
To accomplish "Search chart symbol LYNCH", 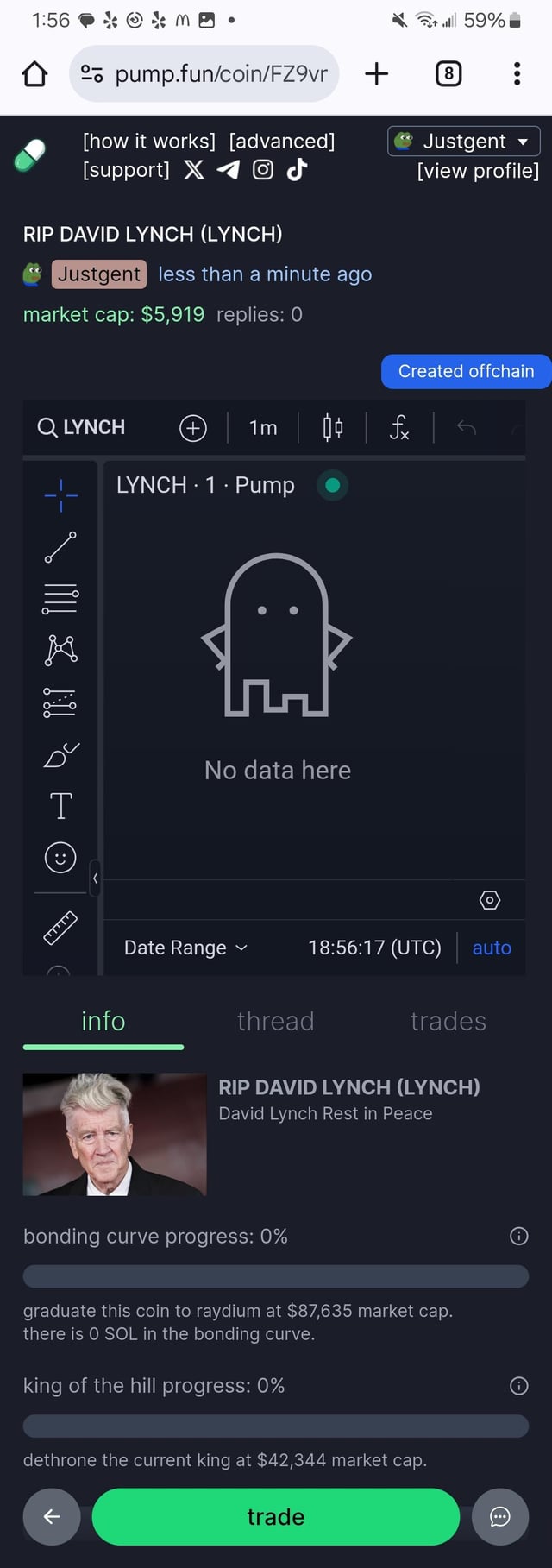I will tap(83, 427).
